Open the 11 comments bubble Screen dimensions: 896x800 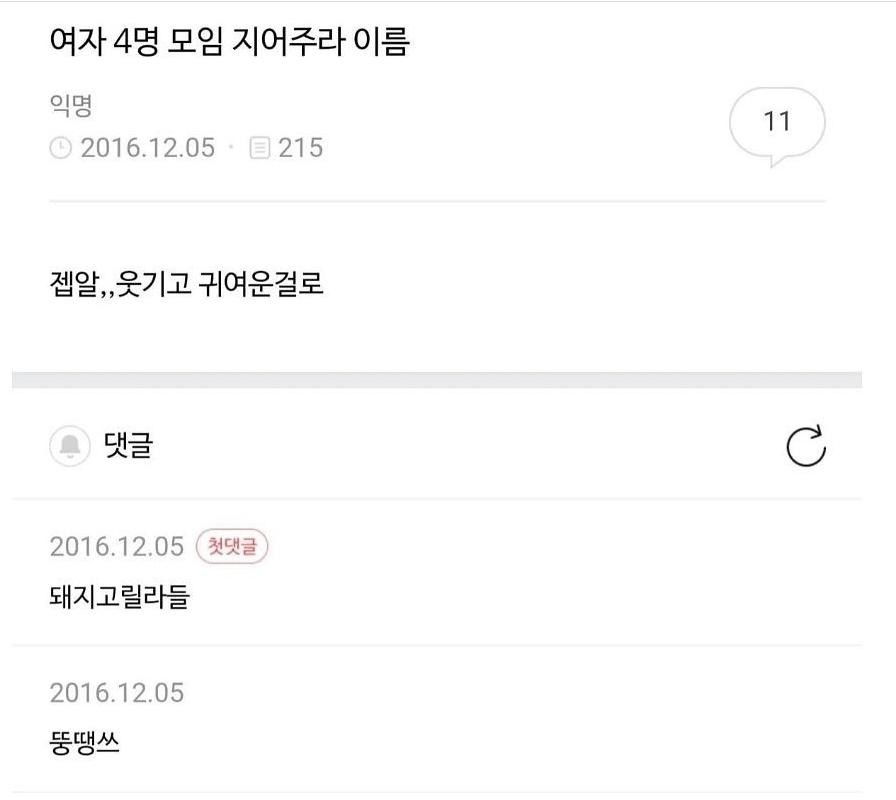pos(777,123)
